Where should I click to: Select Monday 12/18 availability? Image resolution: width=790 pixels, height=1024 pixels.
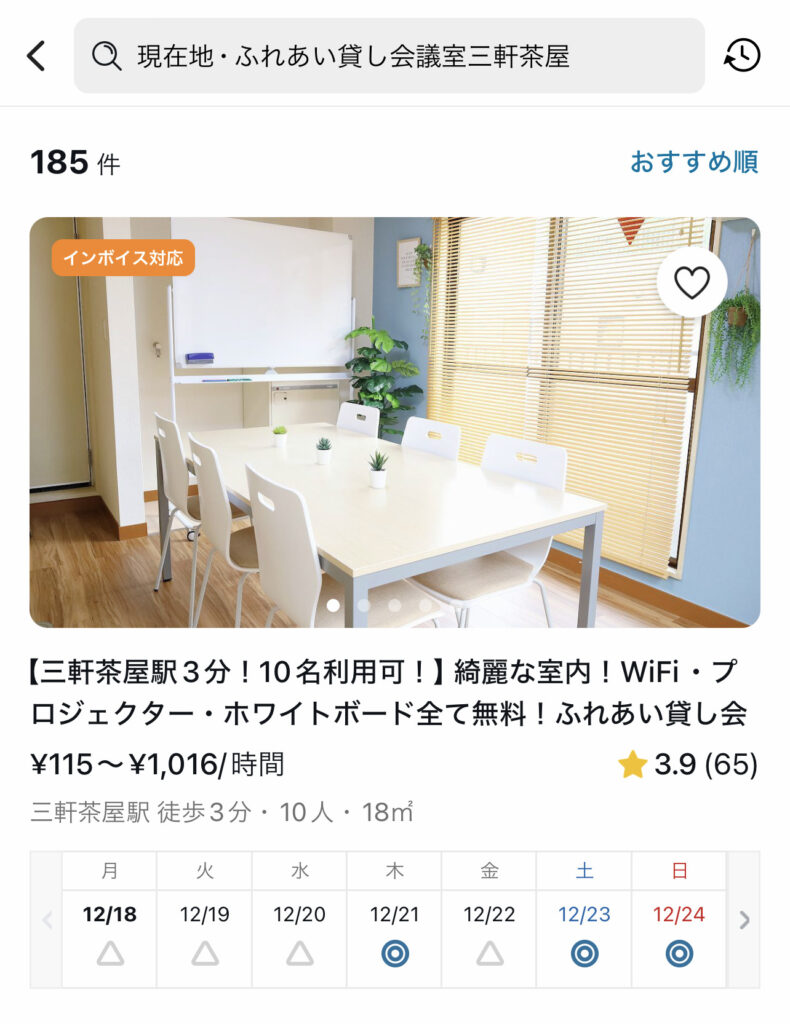[110, 937]
